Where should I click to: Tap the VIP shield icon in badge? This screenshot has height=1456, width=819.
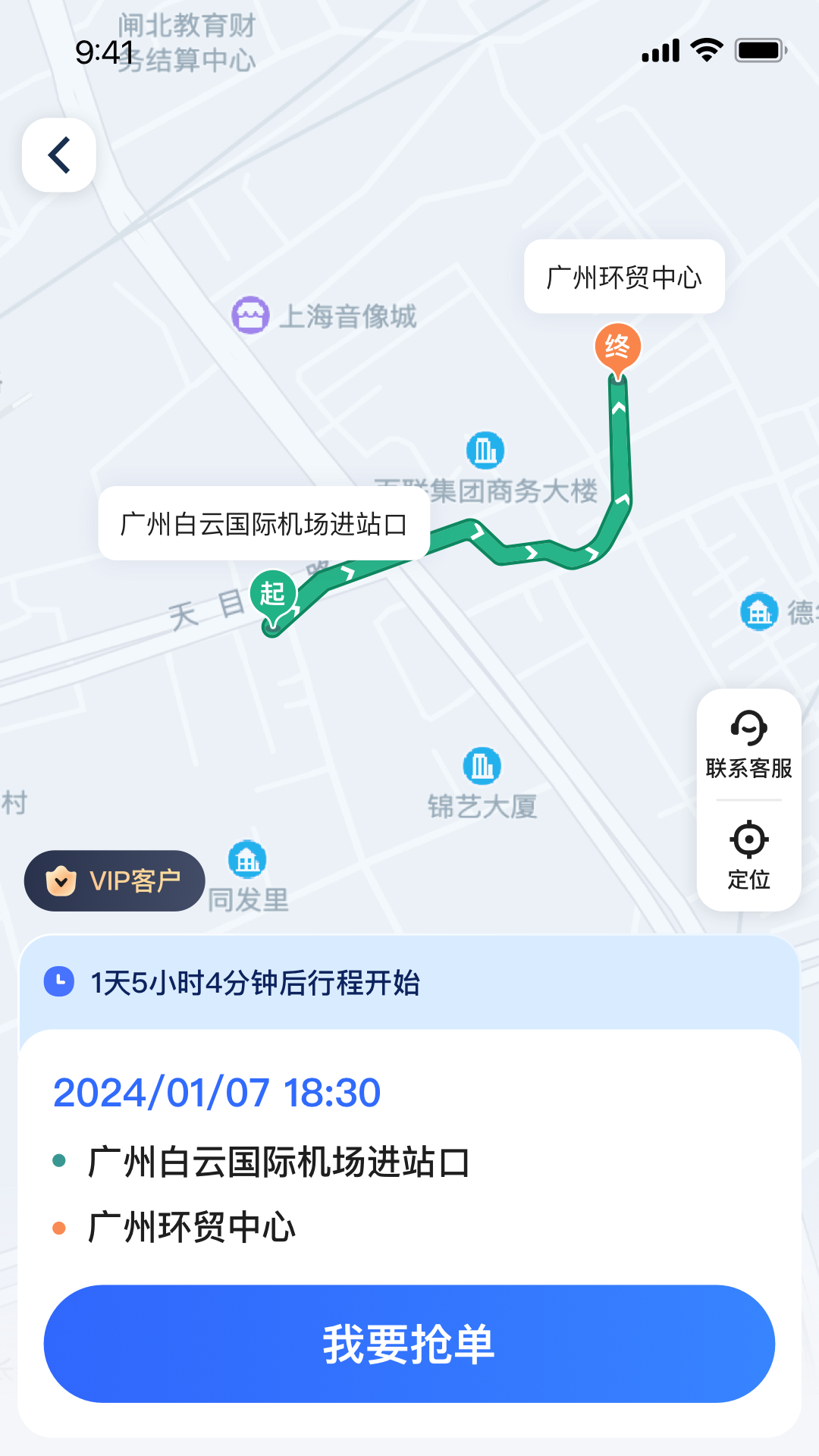coord(61,880)
